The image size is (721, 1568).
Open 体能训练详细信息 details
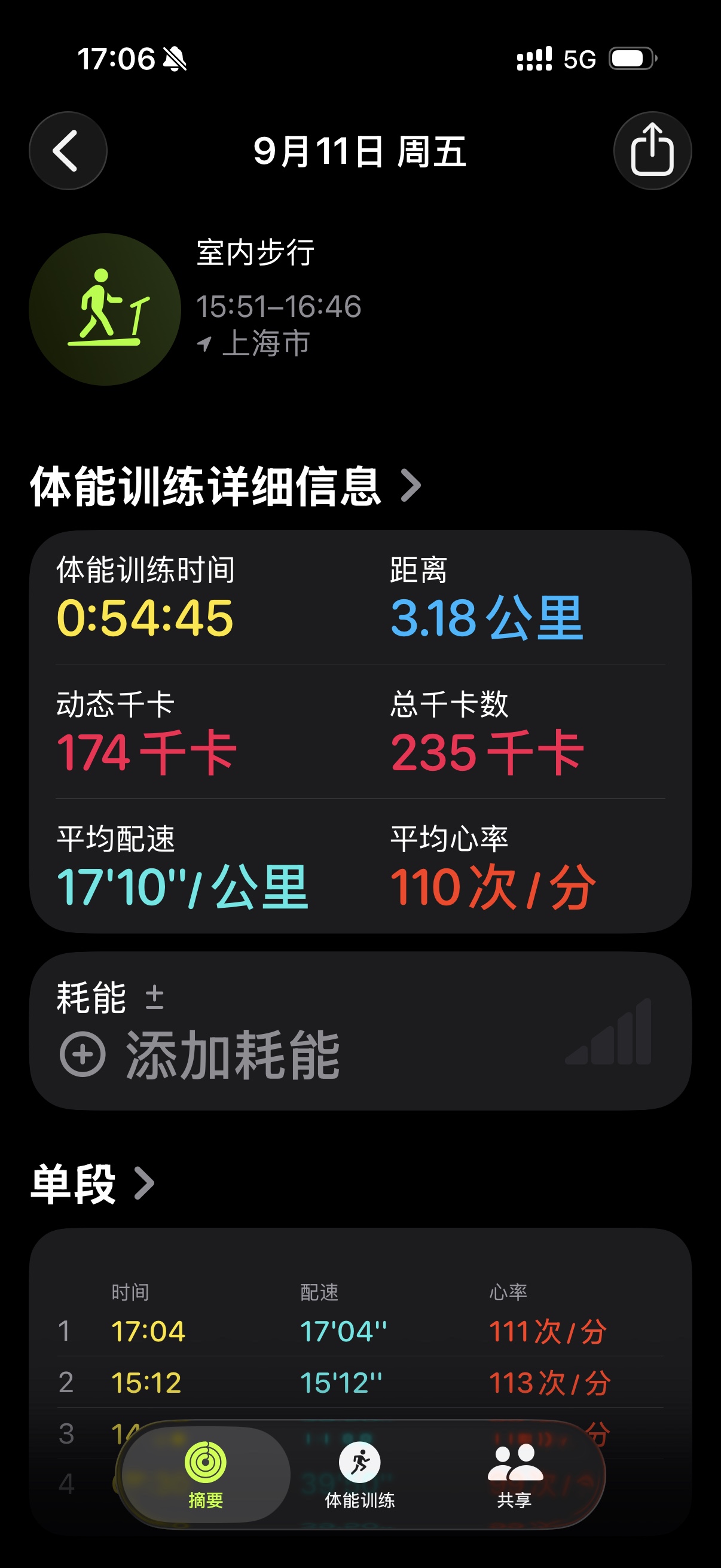(x=226, y=486)
